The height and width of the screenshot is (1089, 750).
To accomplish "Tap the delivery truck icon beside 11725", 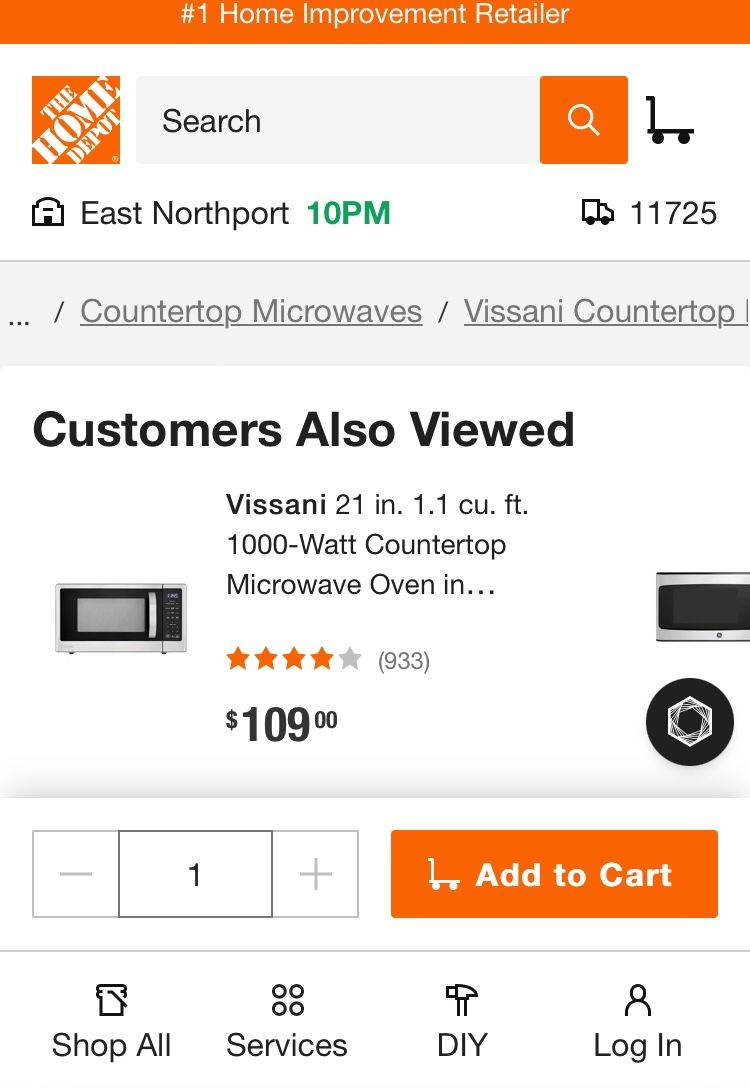I will click(597, 212).
